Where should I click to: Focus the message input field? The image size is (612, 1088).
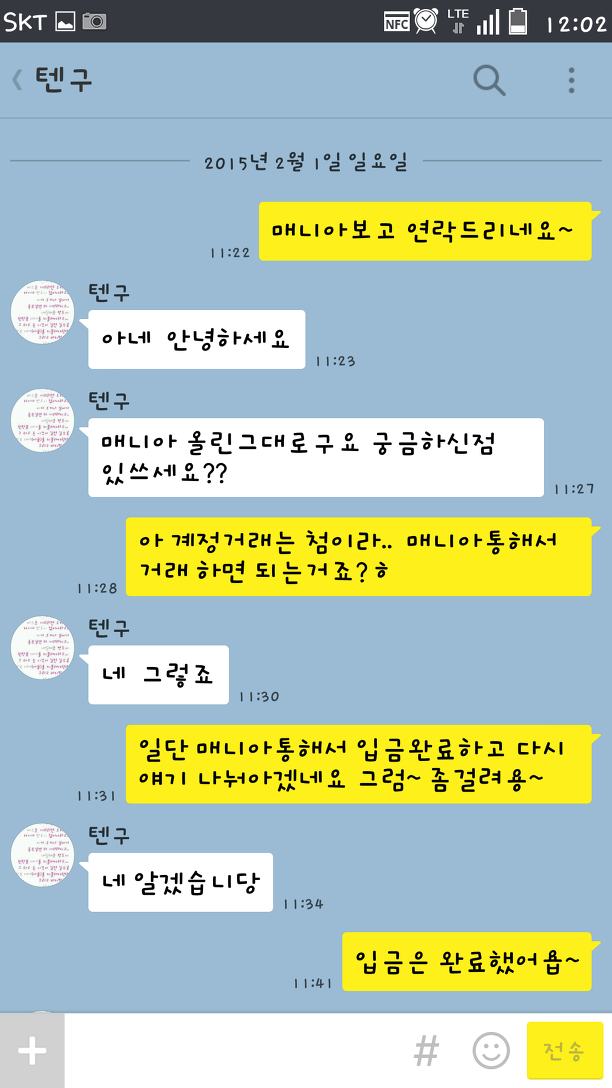pyautogui.click(x=235, y=1050)
